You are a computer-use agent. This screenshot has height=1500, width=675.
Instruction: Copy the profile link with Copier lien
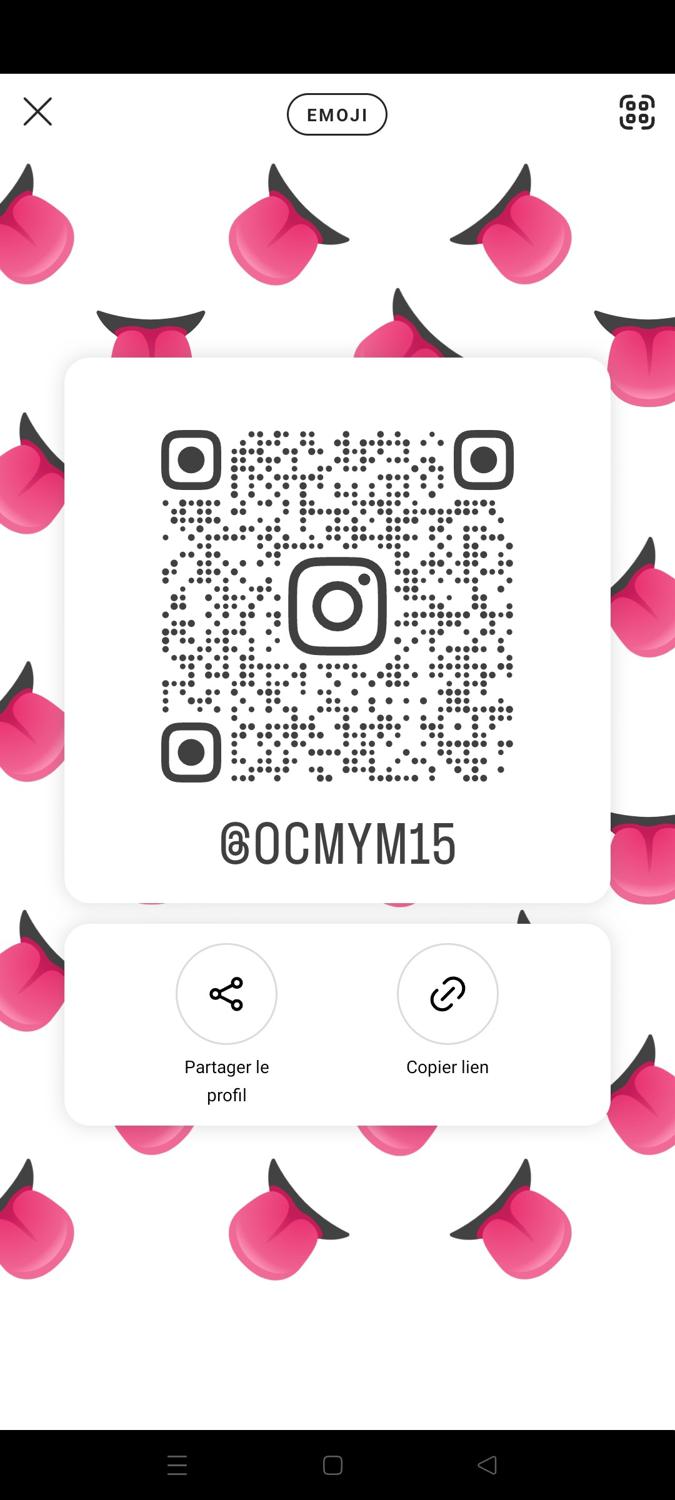[x=447, y=994]
